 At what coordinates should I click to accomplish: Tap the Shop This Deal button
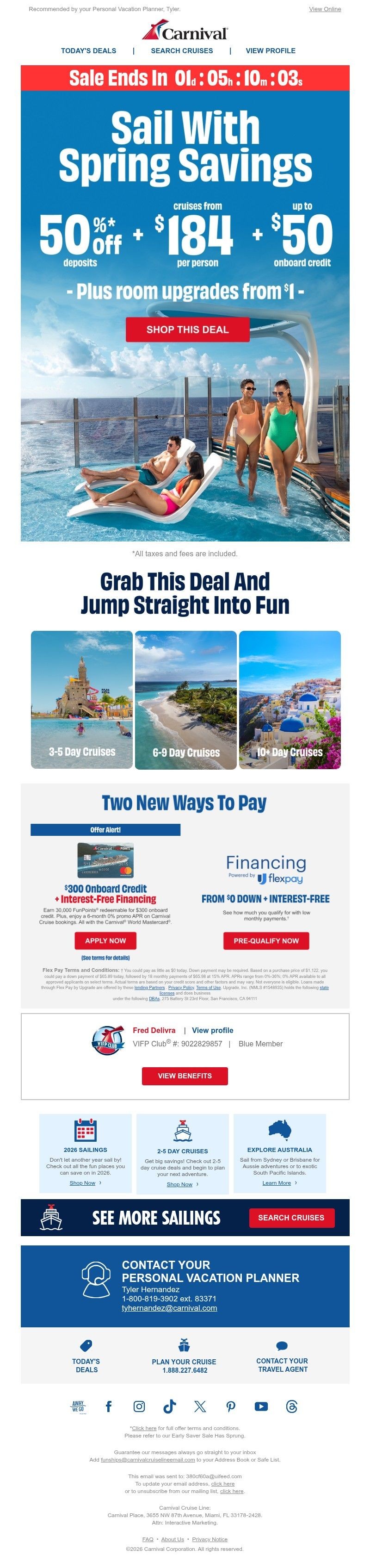[x=187, y=330]
